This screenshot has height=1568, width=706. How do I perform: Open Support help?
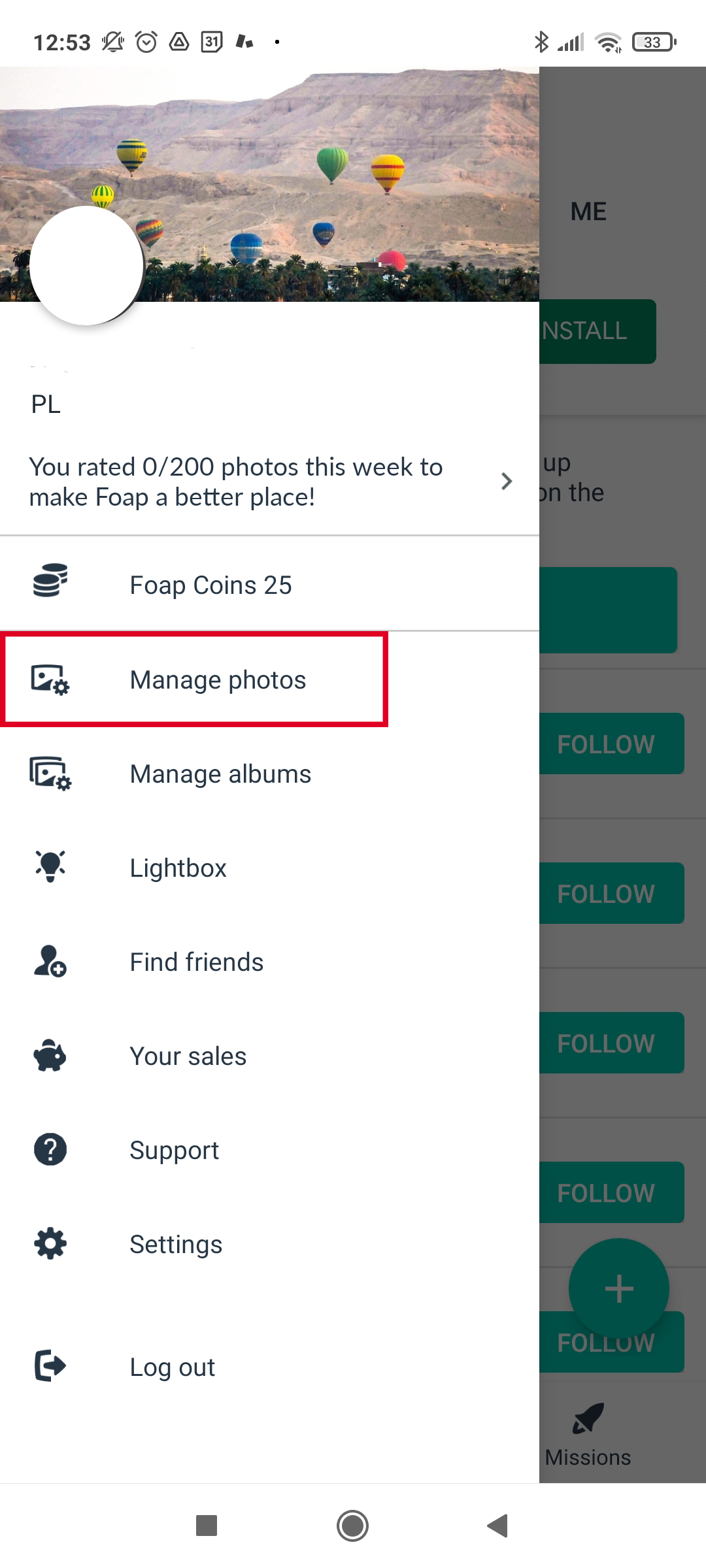coord(269,1150)
